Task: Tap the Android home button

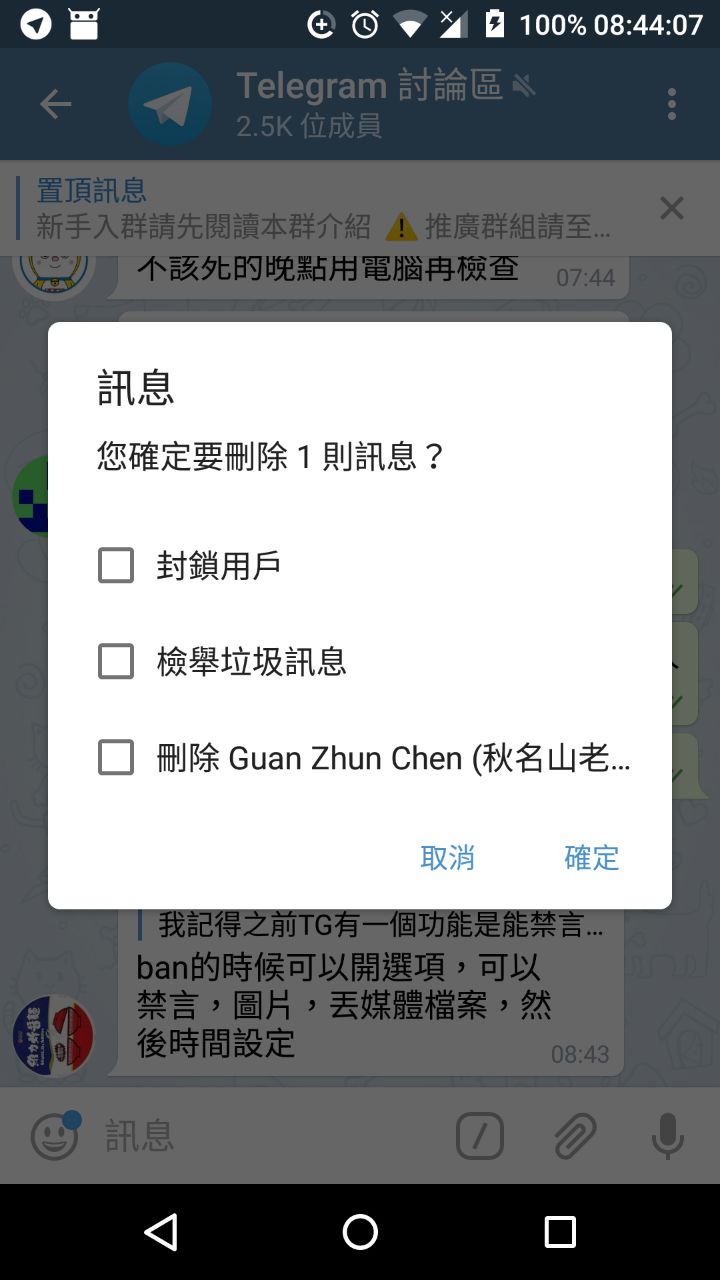Action: [360, 1232]
